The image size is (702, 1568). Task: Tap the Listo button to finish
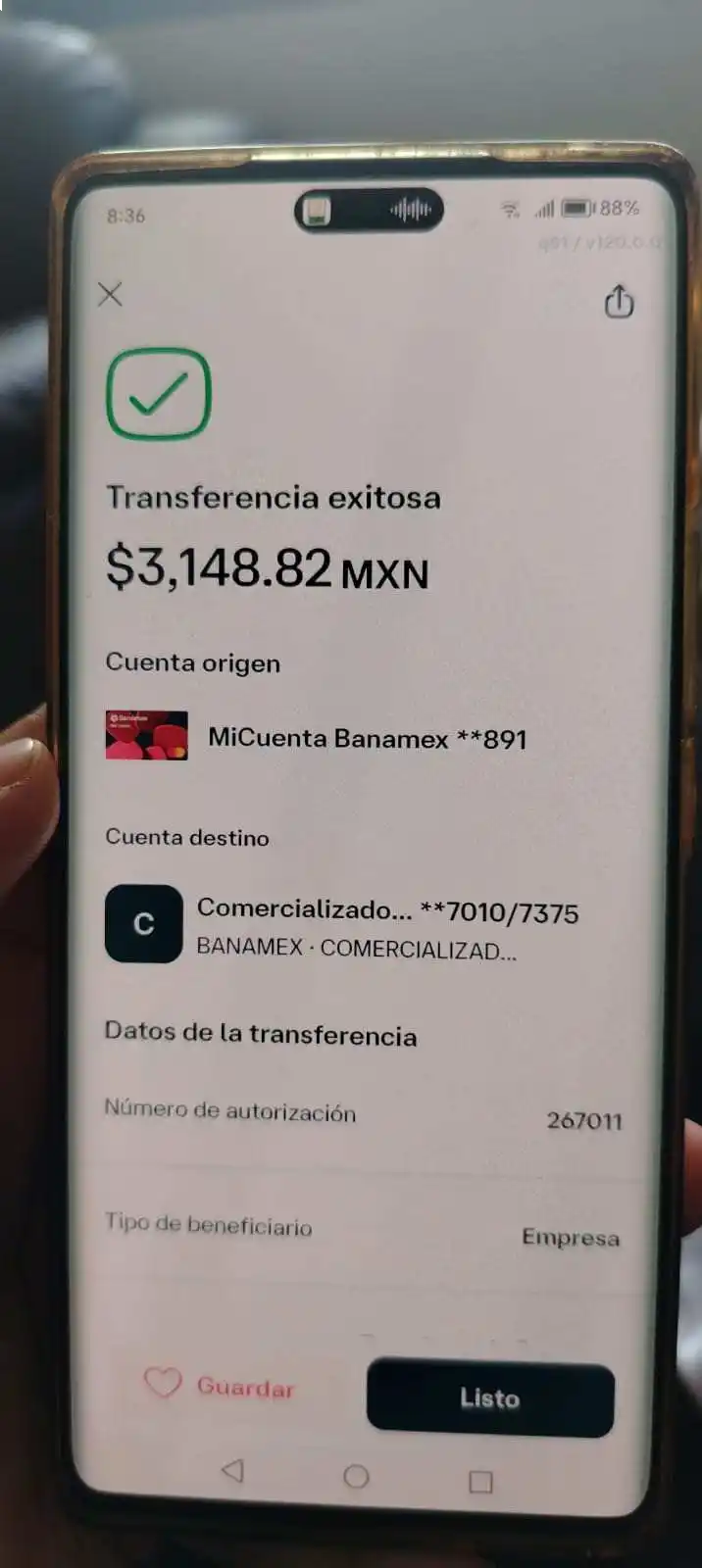point(490,1398)
